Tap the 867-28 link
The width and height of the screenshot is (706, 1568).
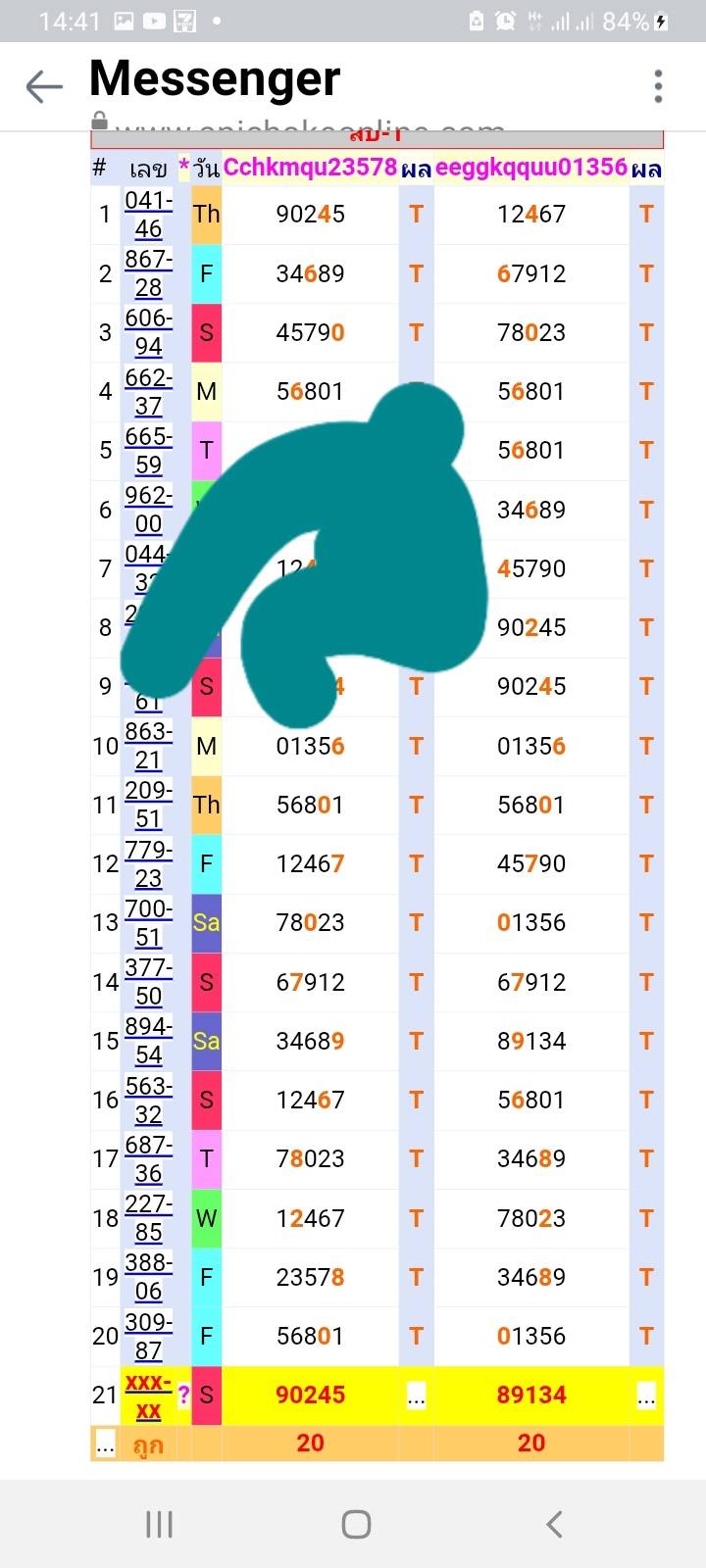pos(148,273)
